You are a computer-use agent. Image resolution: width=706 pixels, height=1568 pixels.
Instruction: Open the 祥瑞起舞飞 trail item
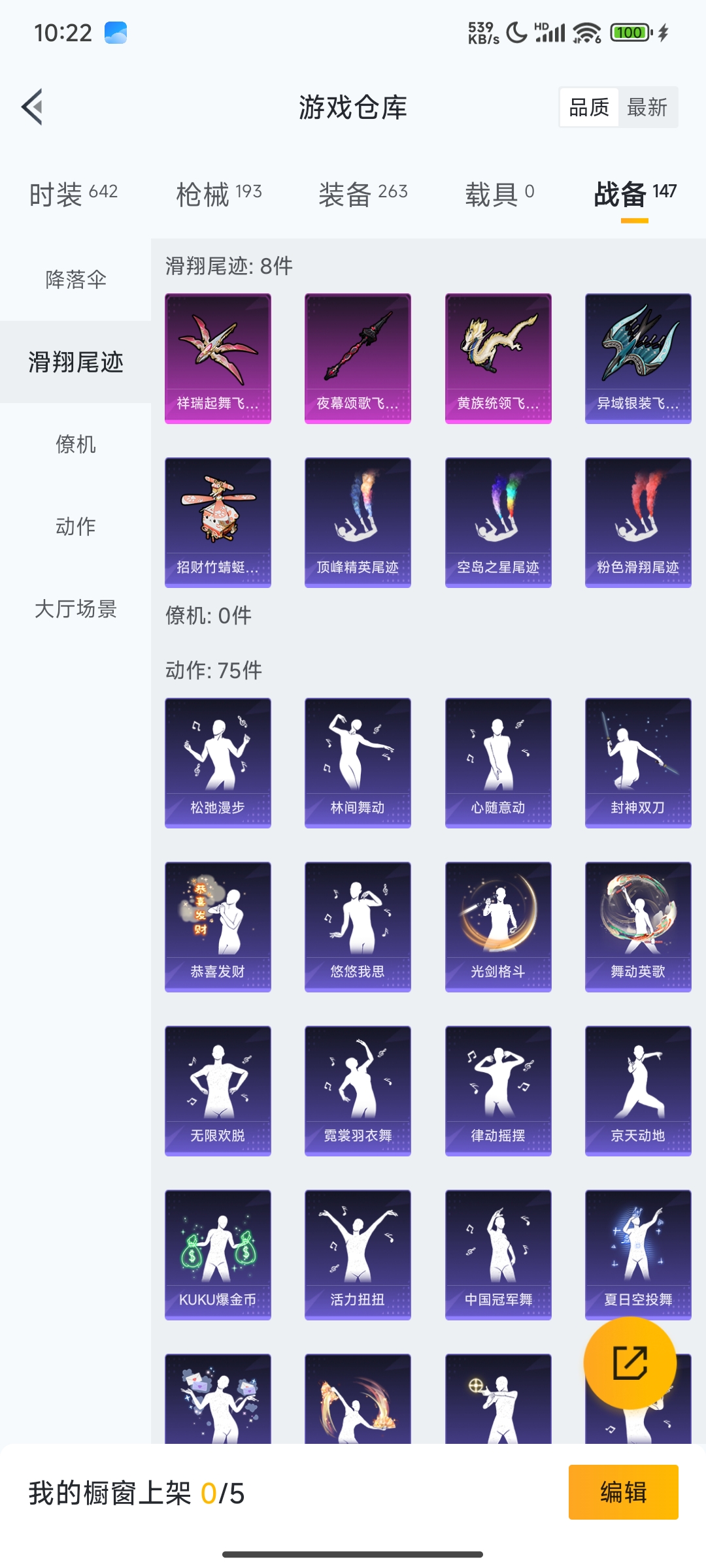218,358
